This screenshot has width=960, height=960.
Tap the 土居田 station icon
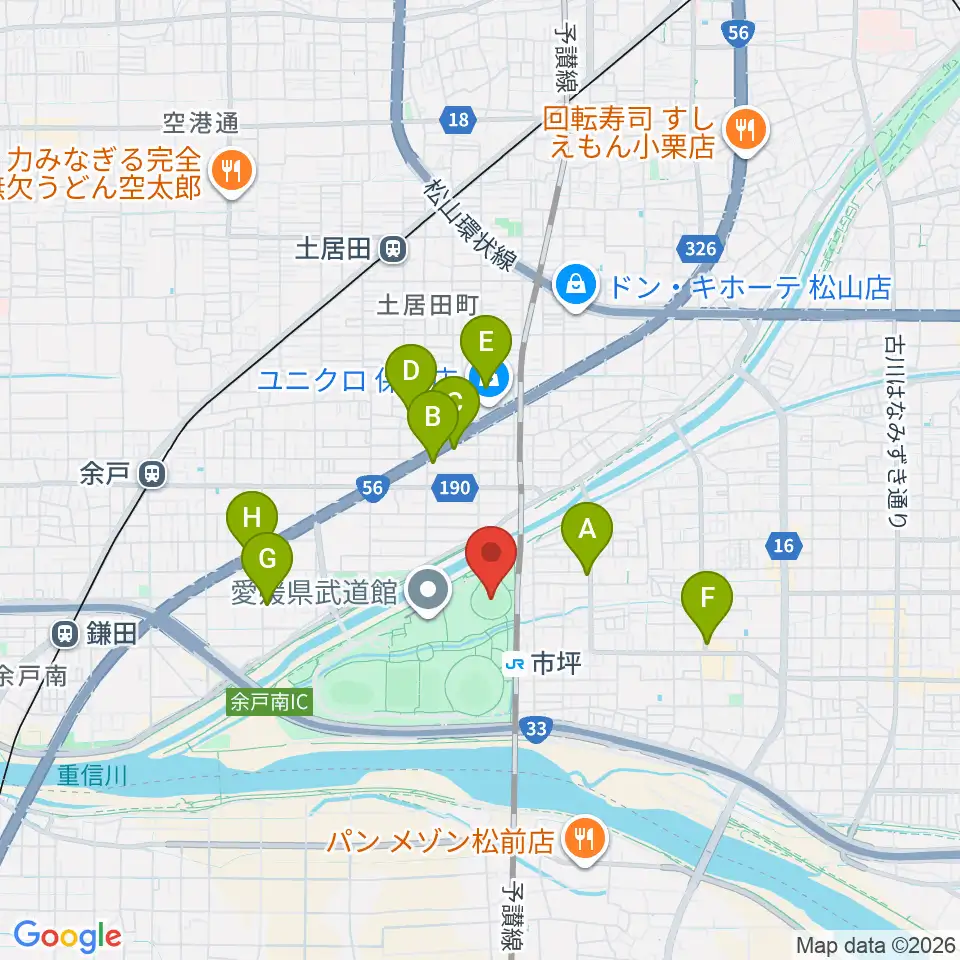393,250
